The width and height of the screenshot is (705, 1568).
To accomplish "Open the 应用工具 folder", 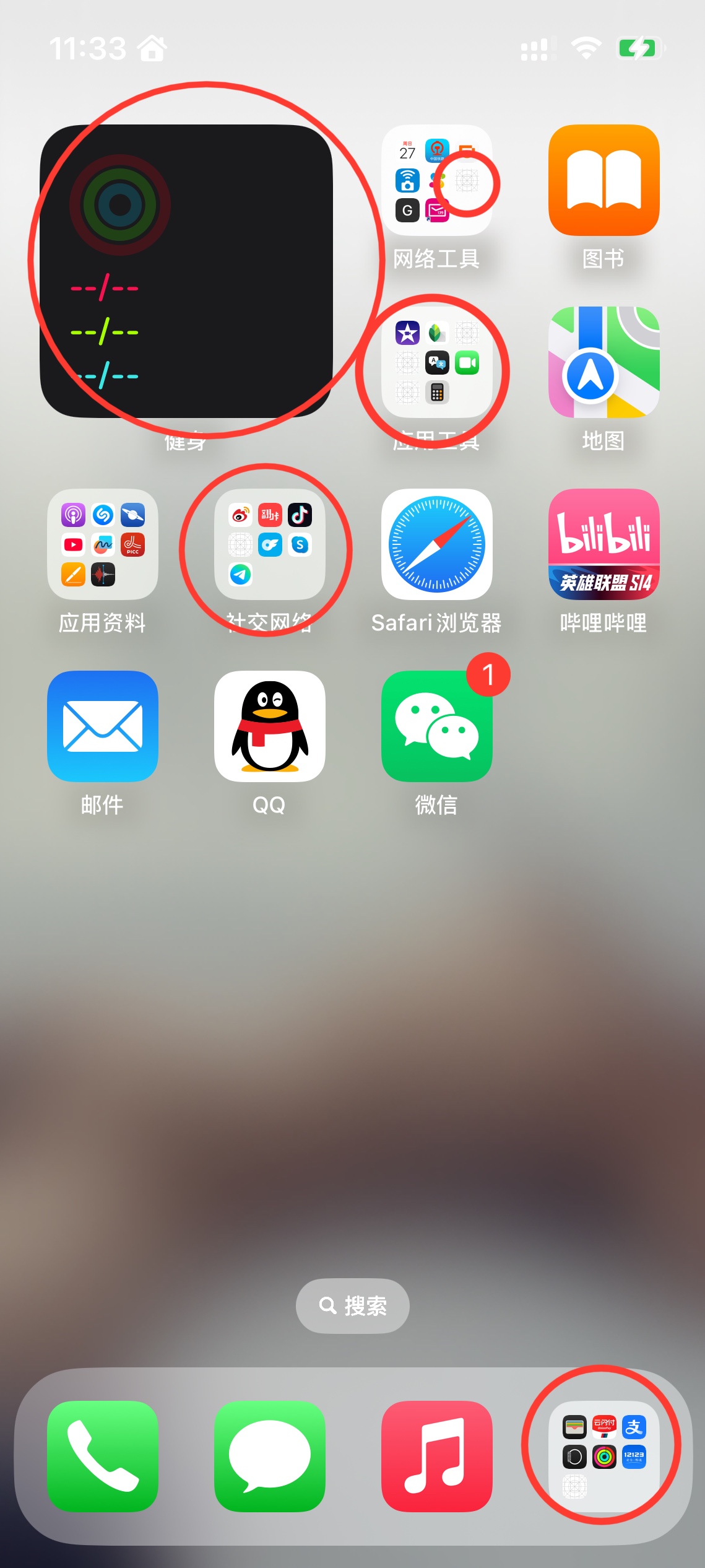I will click(x=436, y=362).
